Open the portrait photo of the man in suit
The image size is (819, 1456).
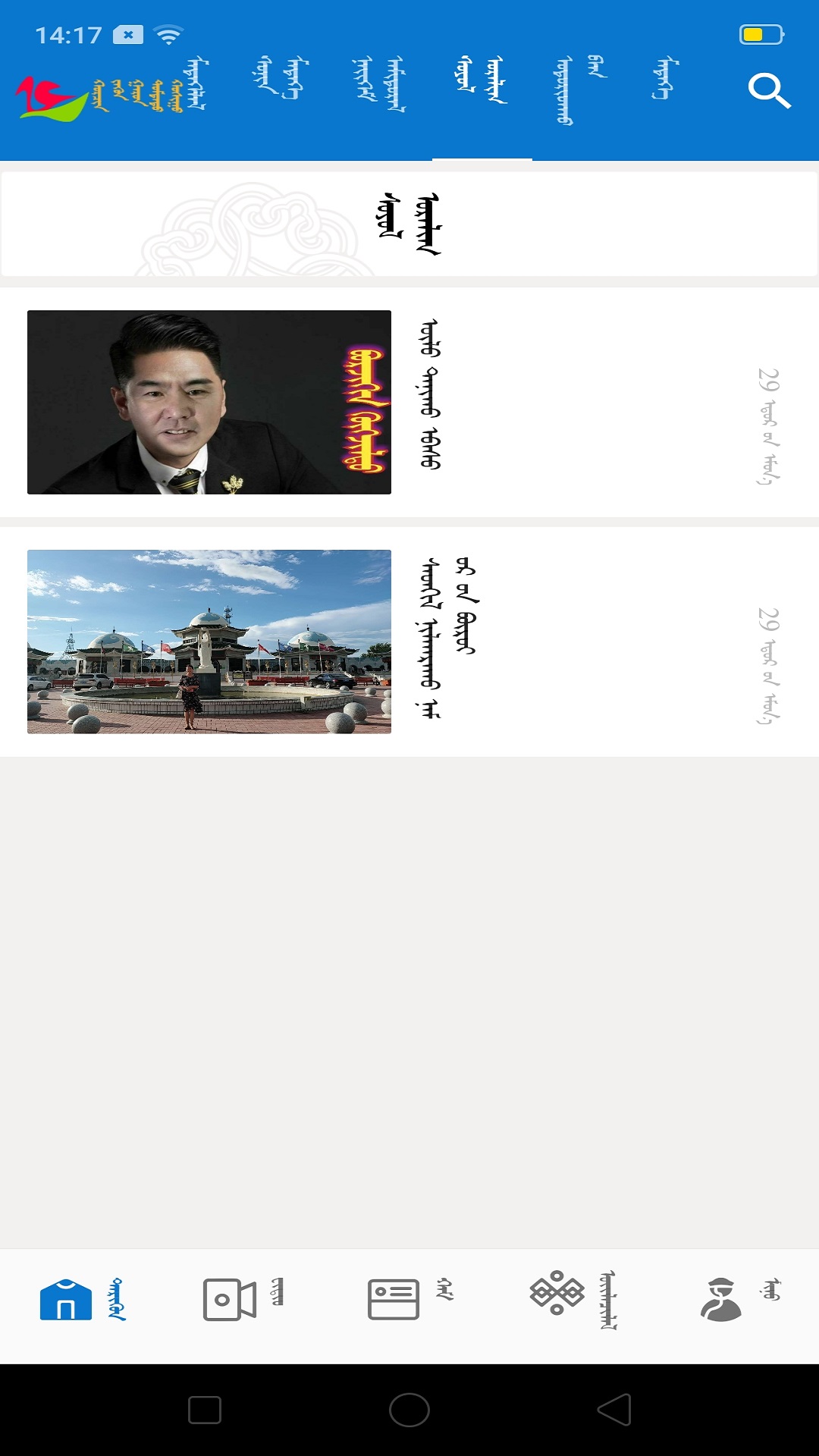209,403
